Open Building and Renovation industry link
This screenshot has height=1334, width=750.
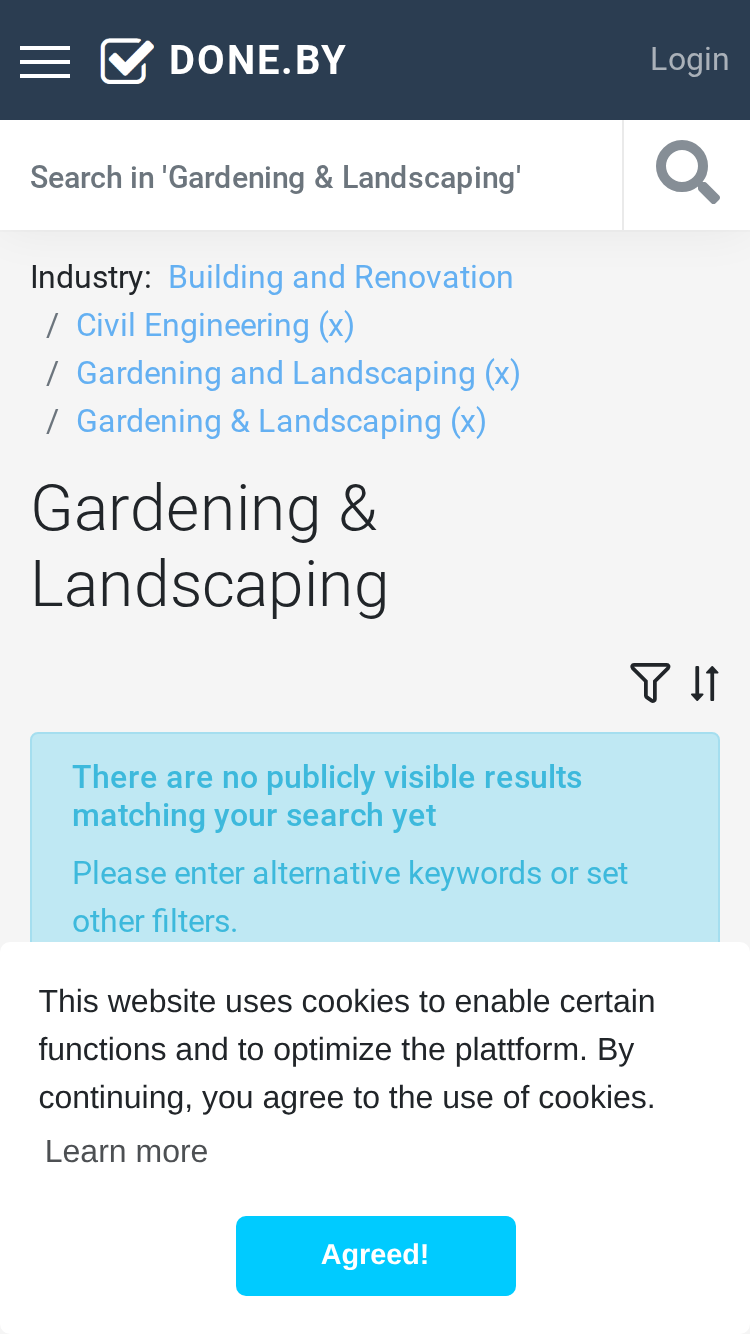[x=340, y=277]
